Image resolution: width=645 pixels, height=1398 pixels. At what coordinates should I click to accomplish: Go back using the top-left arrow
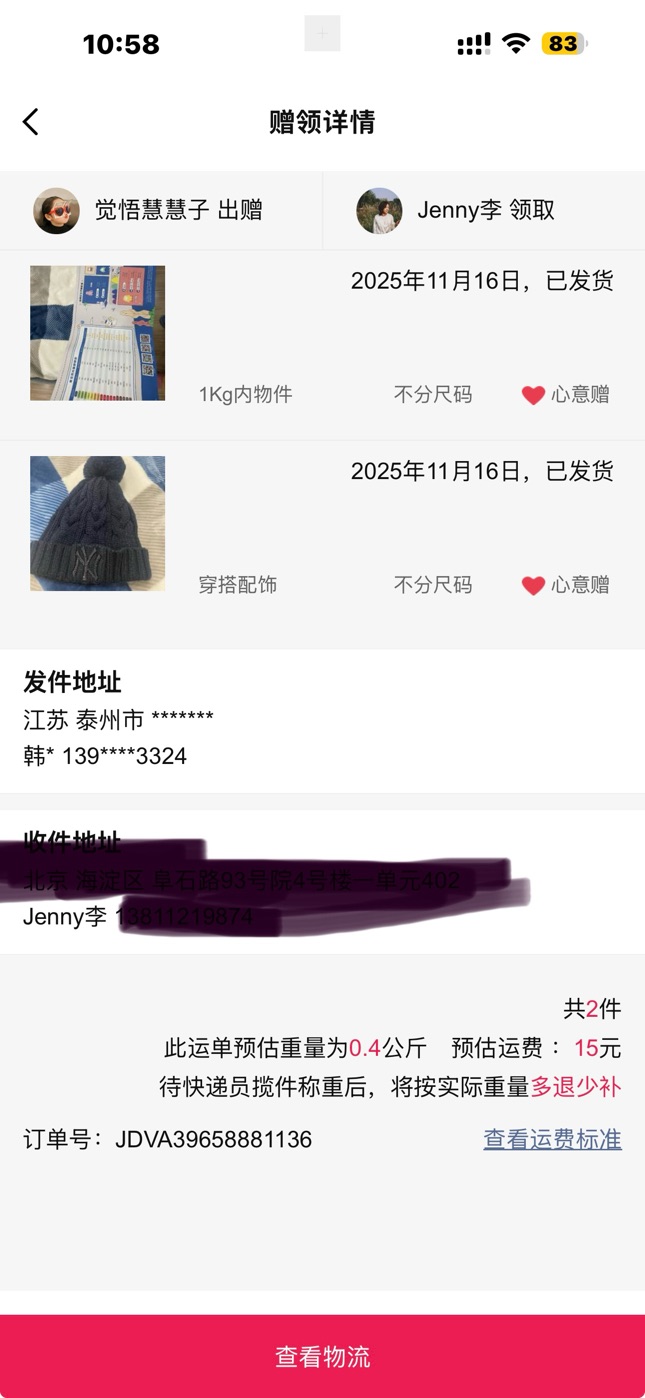click(31, 122)
